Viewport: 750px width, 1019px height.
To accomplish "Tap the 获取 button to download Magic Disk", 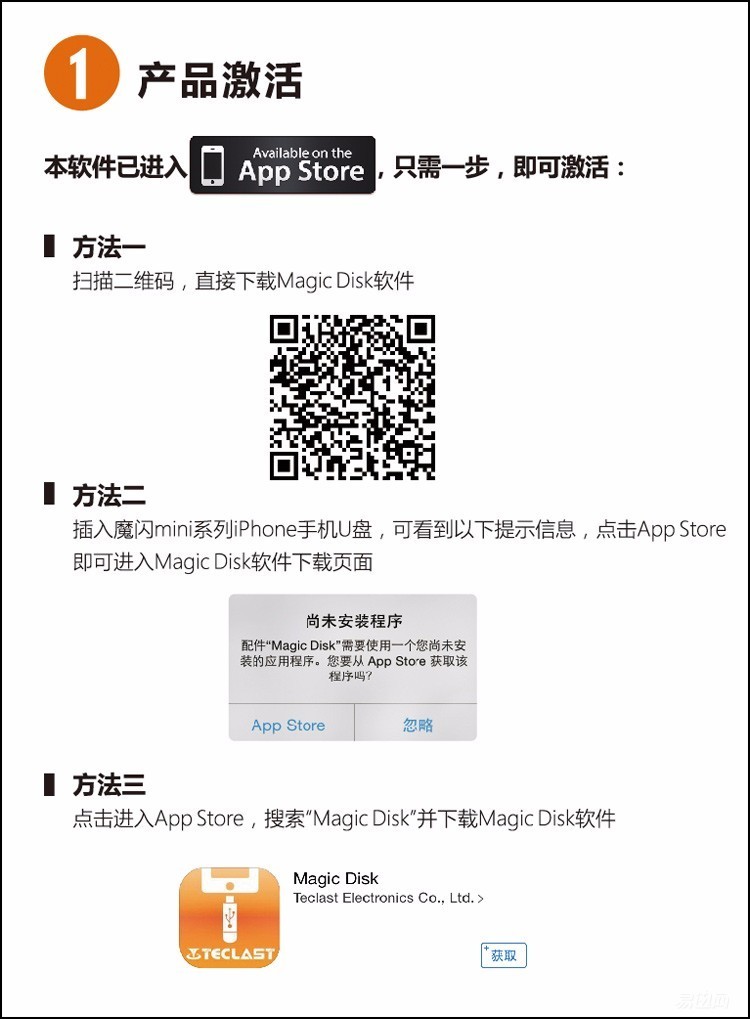I will (503, 955).
